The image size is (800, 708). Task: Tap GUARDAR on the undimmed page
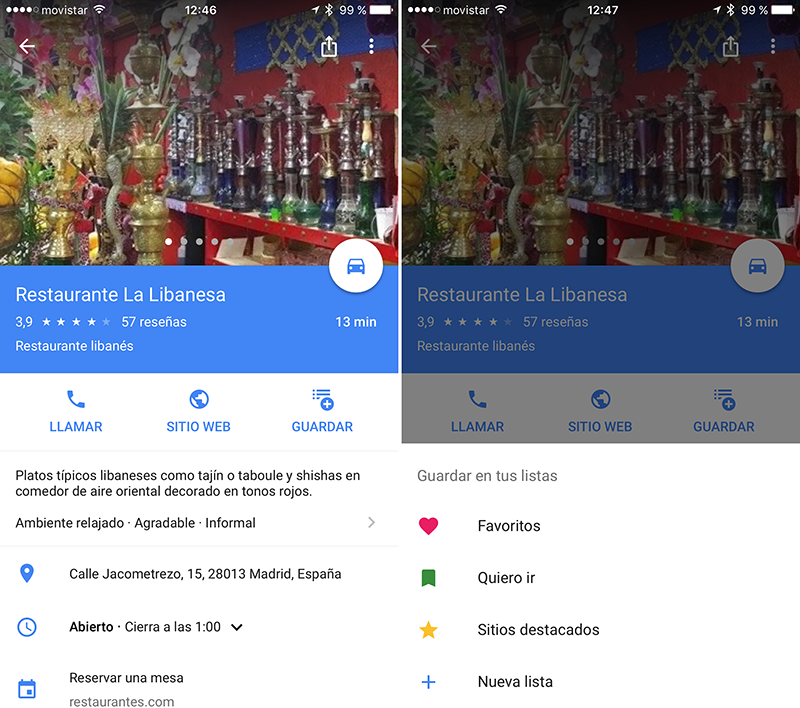click(322, 411)
